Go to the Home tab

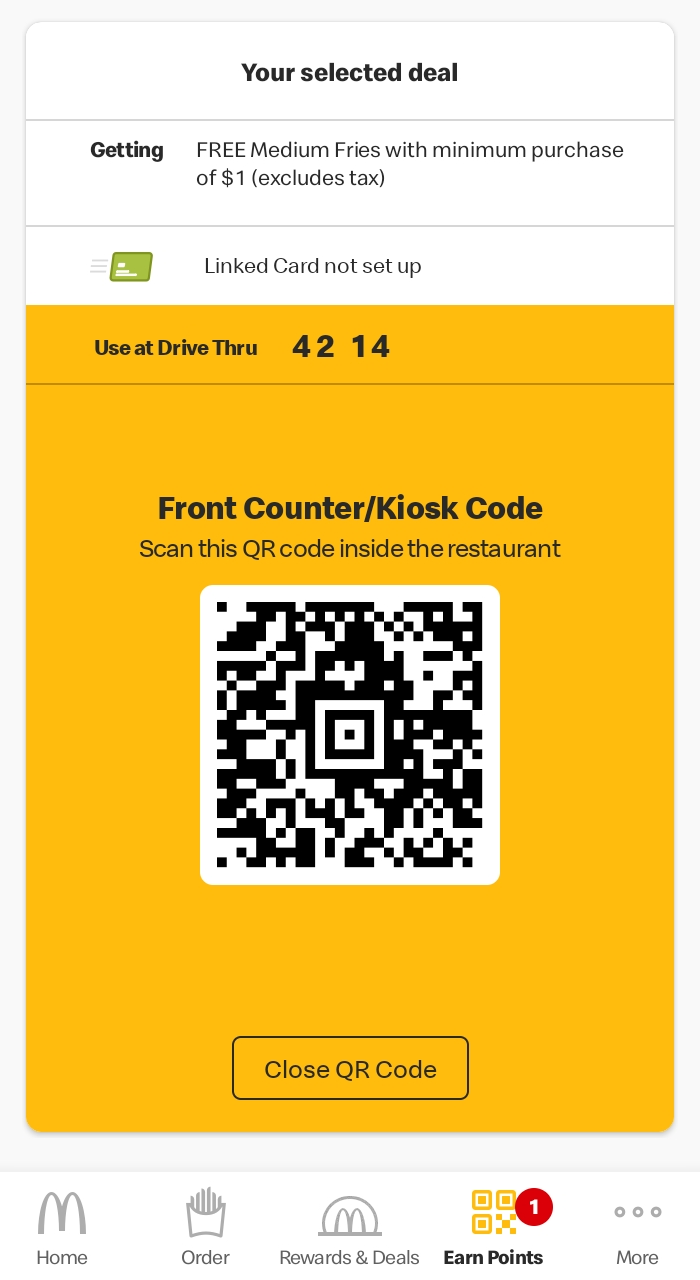(62, 1227)
